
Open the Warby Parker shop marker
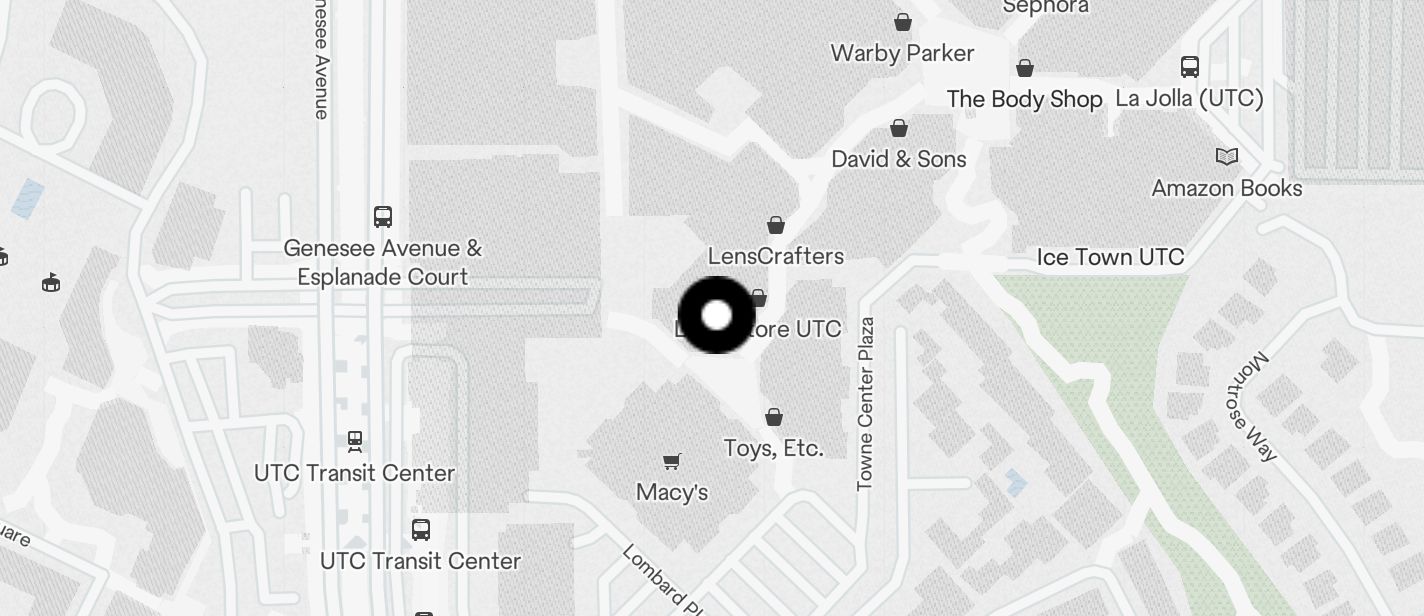[903, 23]
